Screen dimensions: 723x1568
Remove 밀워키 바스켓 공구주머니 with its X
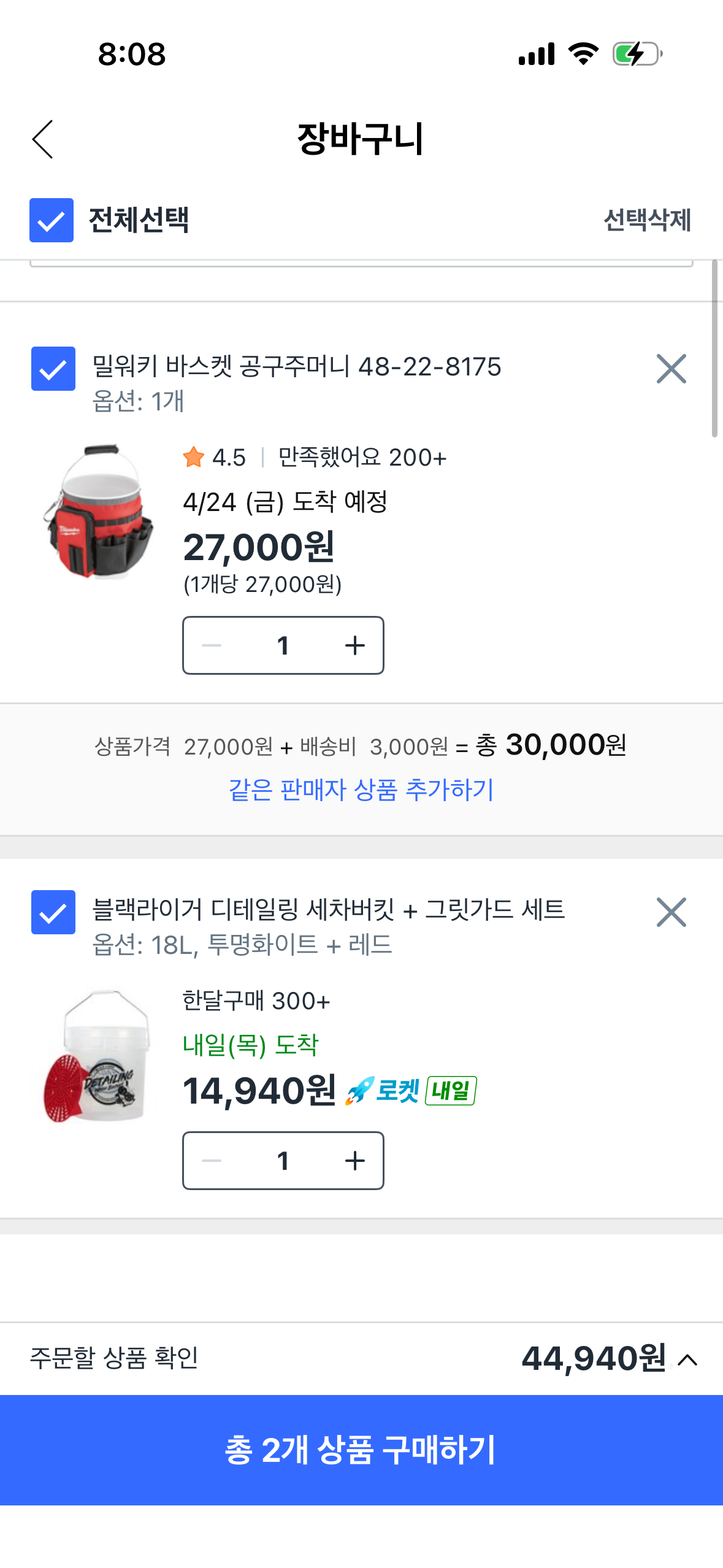point(671,369)
